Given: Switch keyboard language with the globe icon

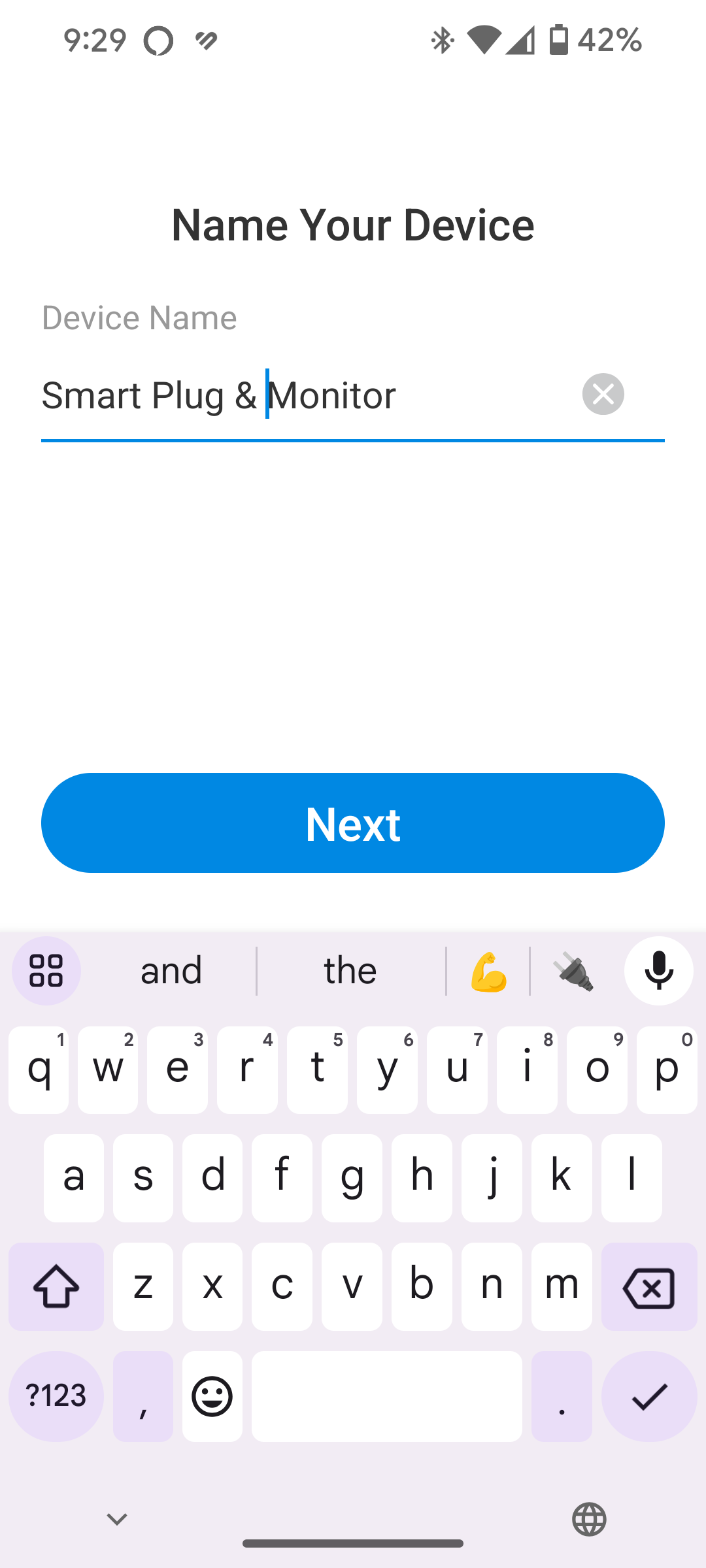Looking at the screenshot, I should pyautogui.click(x=589, y=1519).
